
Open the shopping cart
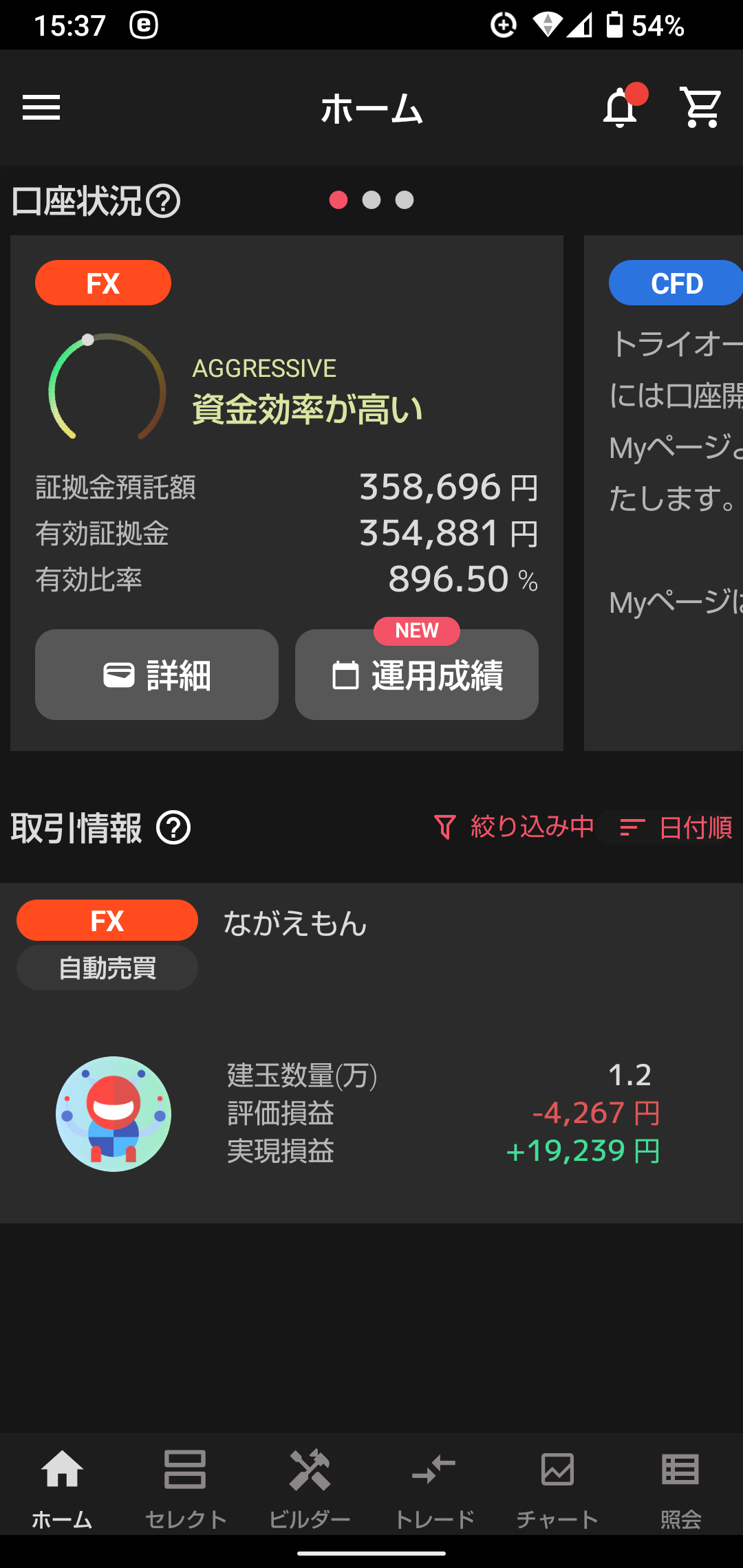click(700, 107)
